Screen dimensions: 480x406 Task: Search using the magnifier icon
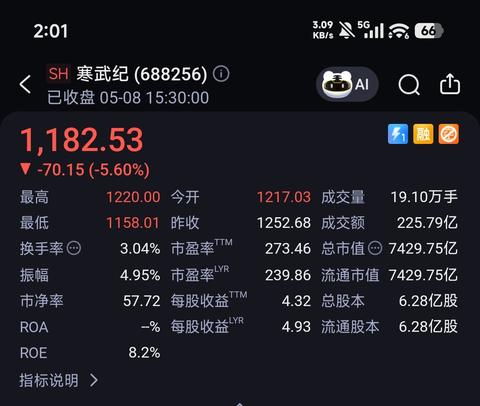point(409,85)
